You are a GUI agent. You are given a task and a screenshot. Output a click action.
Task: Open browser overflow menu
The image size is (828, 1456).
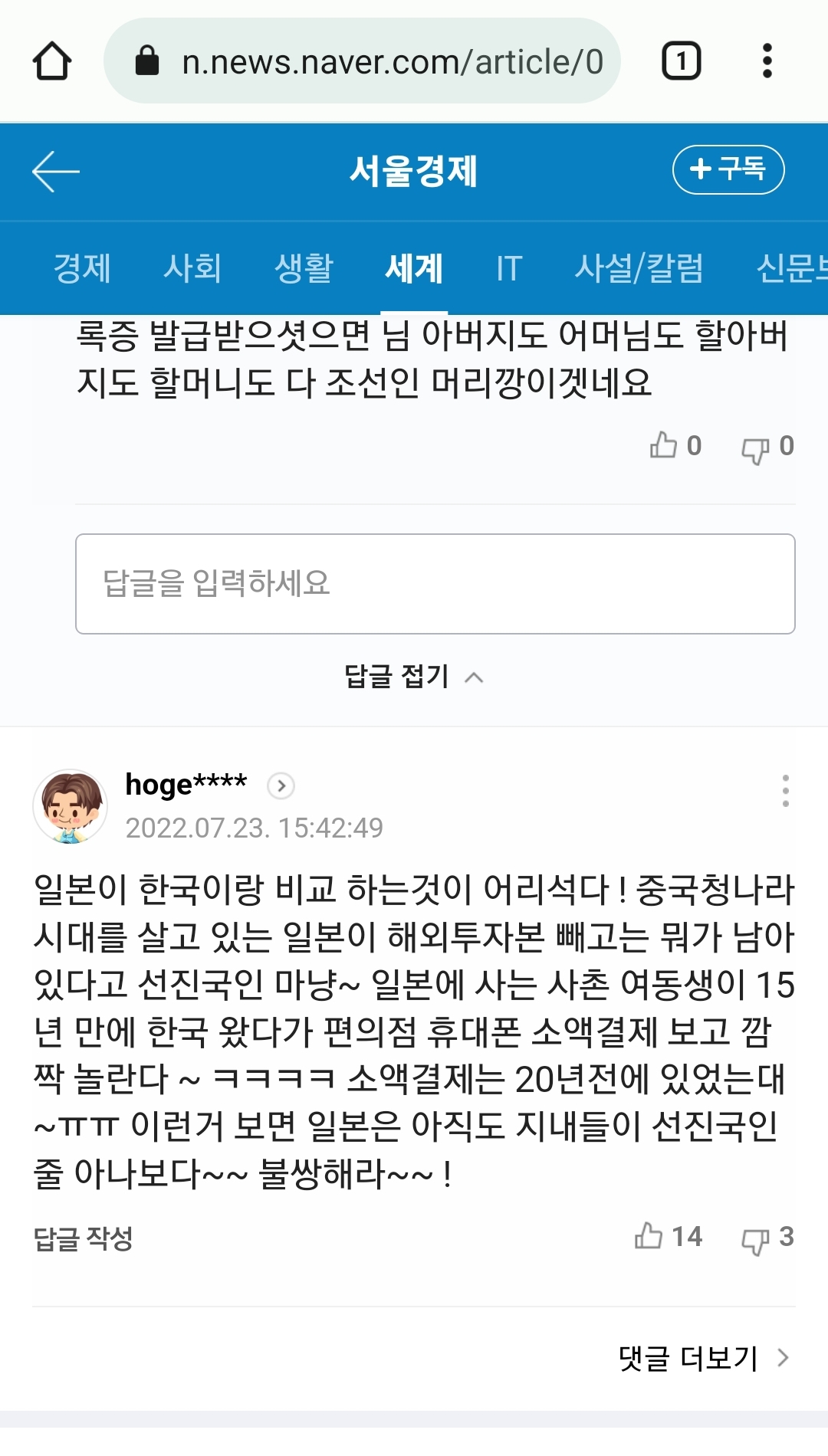pyautogui.click(x=767, y=61)
